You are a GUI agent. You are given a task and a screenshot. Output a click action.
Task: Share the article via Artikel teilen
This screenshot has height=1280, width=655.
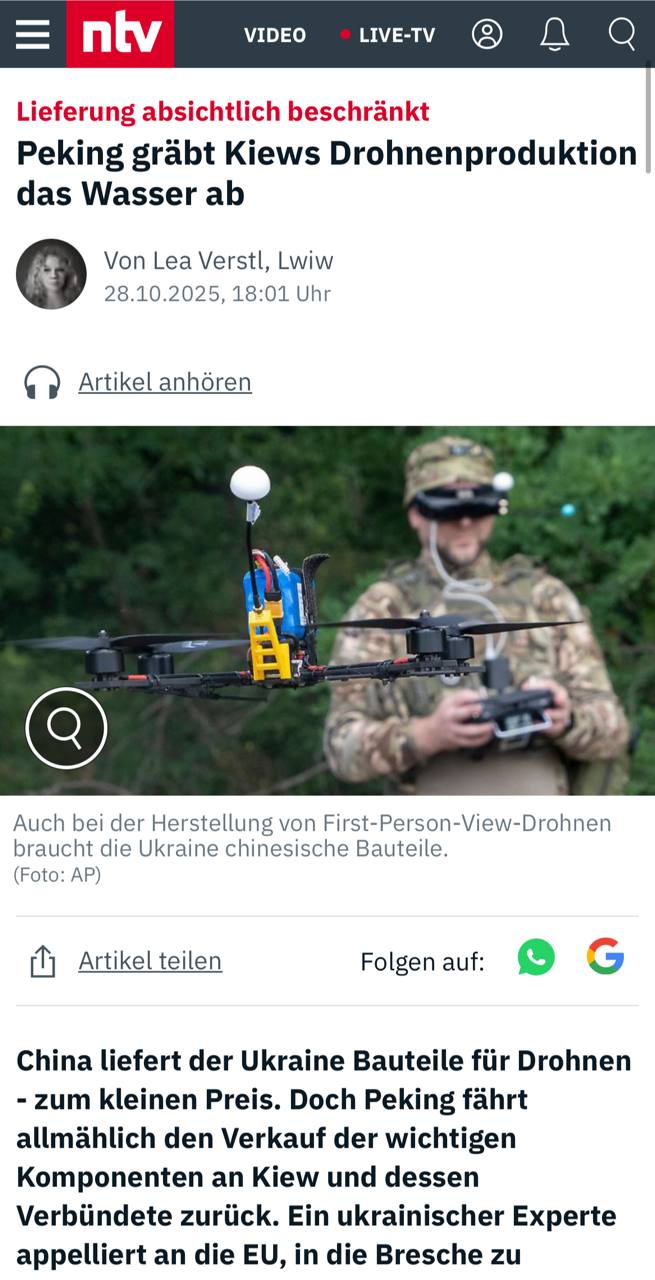[x=150, y=961]
